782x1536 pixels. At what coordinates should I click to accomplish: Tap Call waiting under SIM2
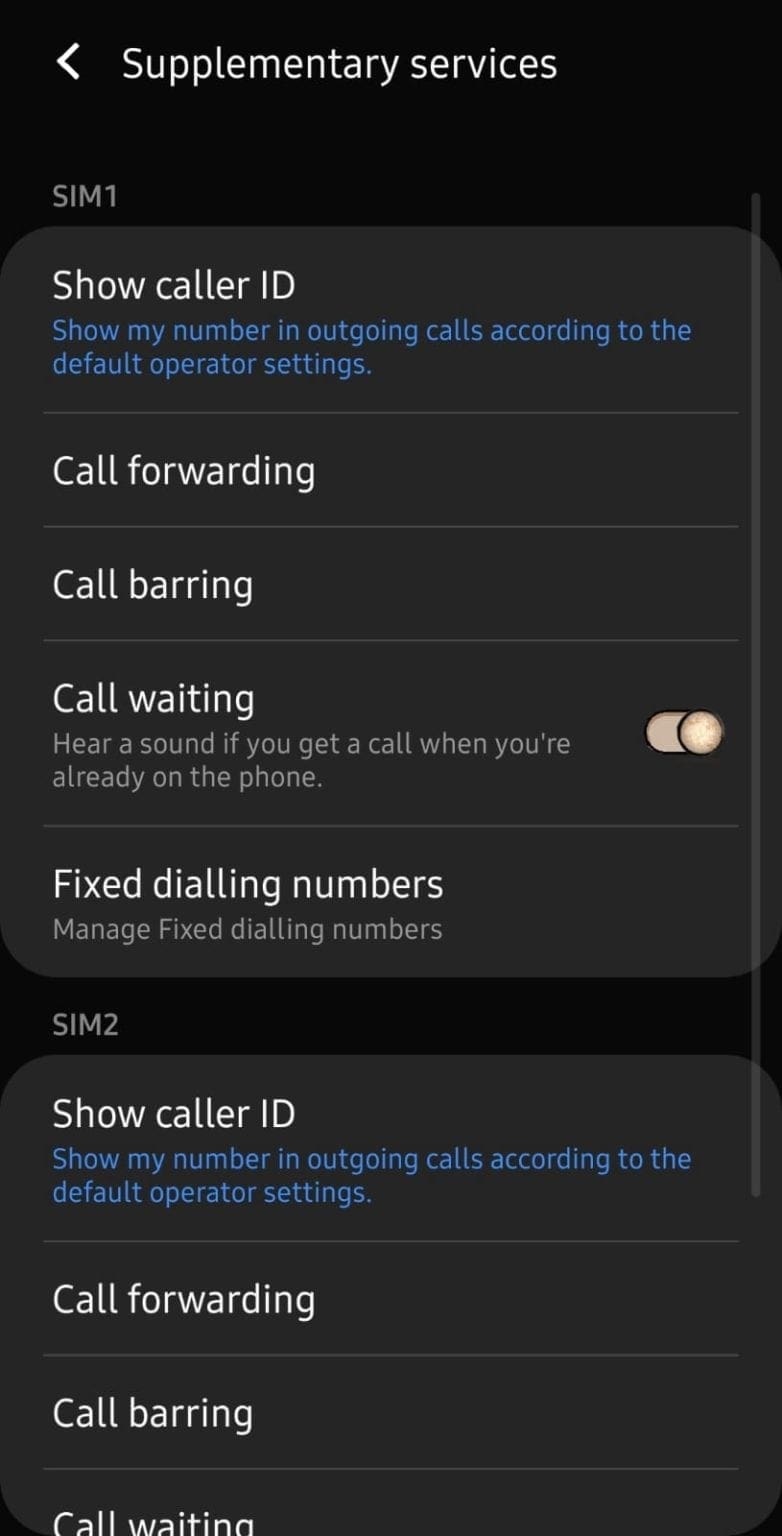152,1518
